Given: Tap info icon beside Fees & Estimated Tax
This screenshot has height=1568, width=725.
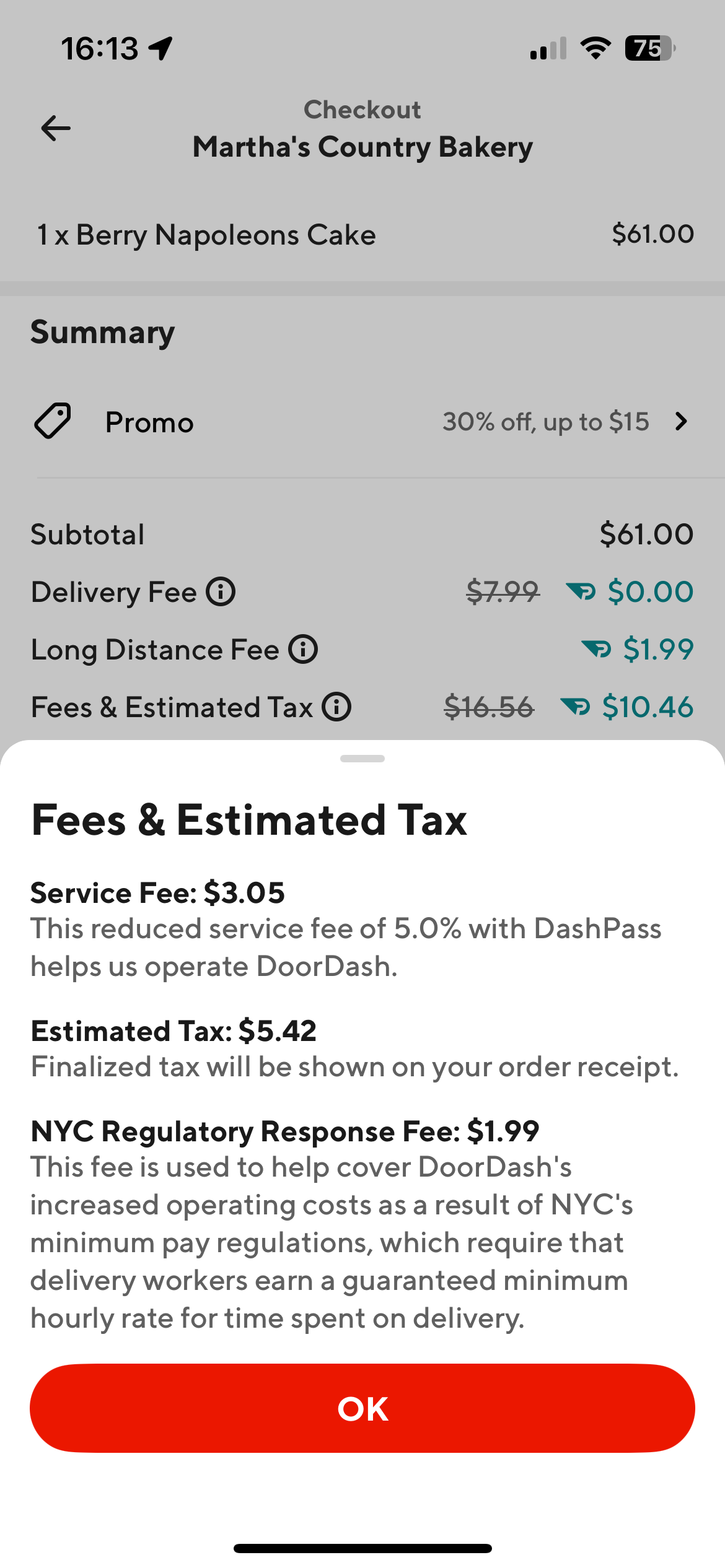Looking at the screenshot, I should (336, 707).
